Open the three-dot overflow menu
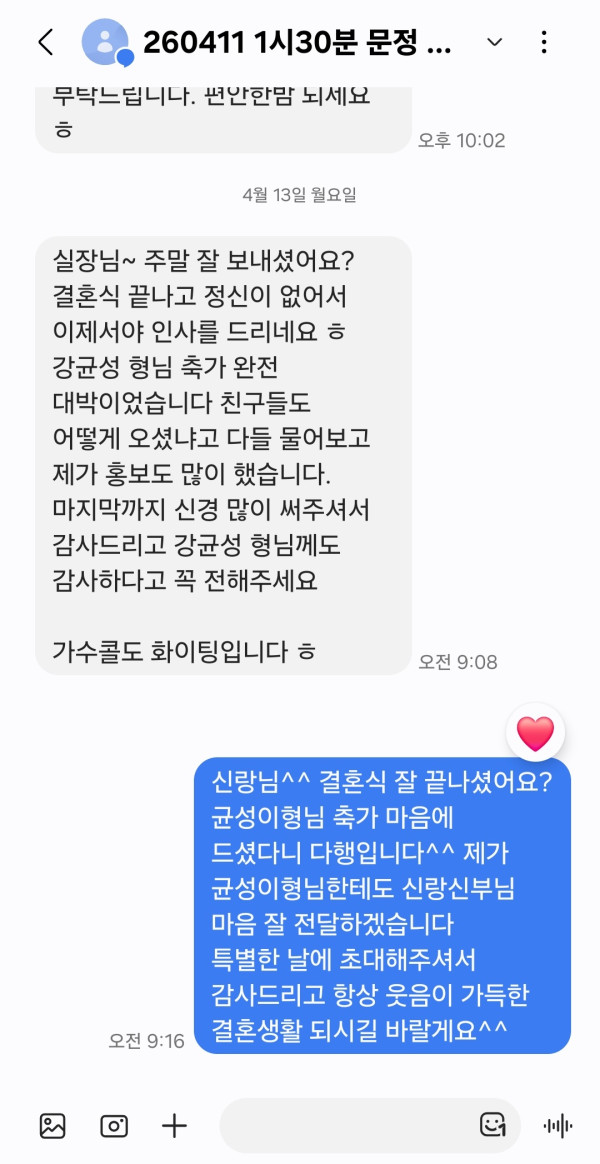 click(544, 42)
